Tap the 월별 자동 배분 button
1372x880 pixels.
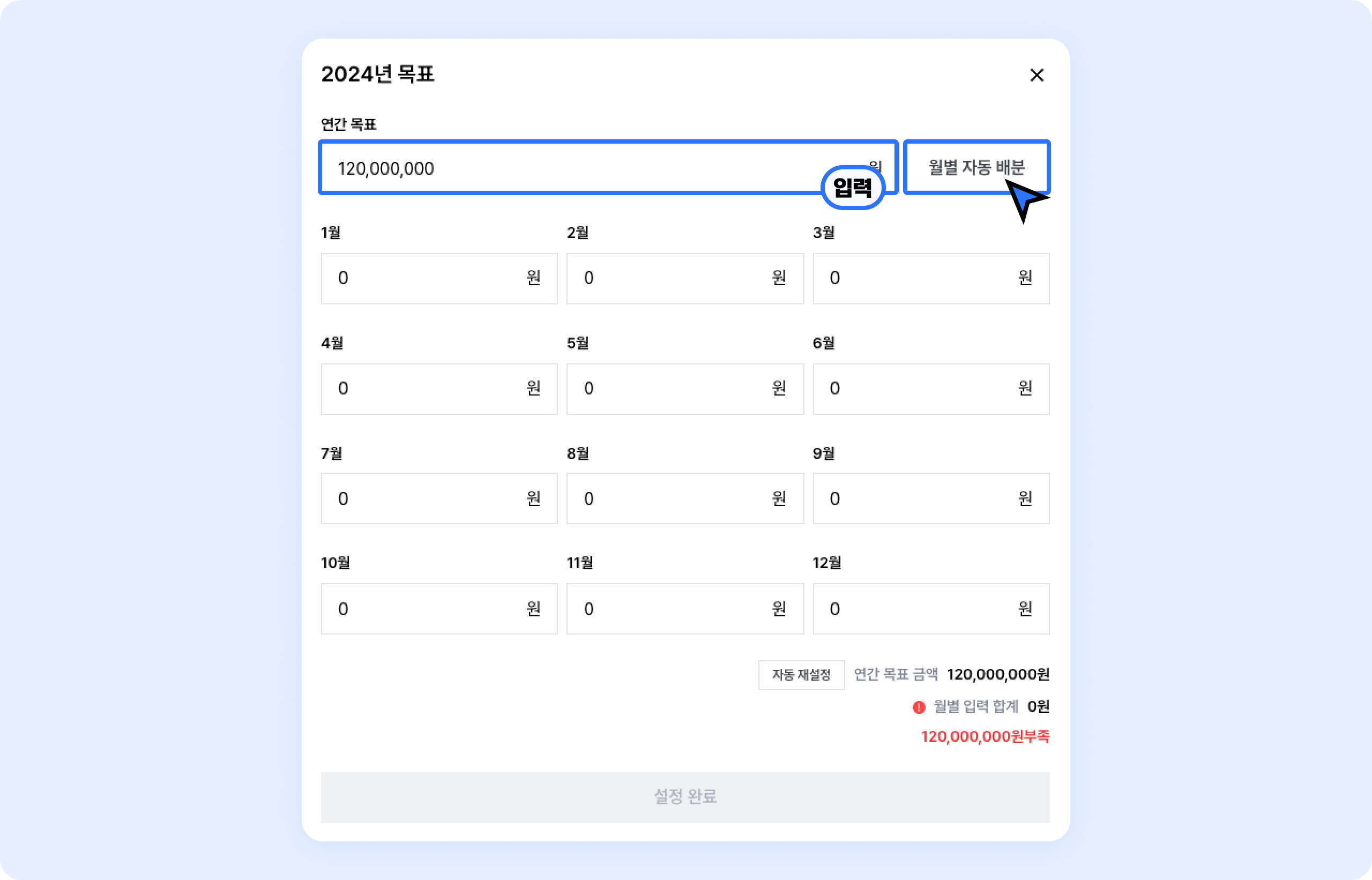(975, 167)
